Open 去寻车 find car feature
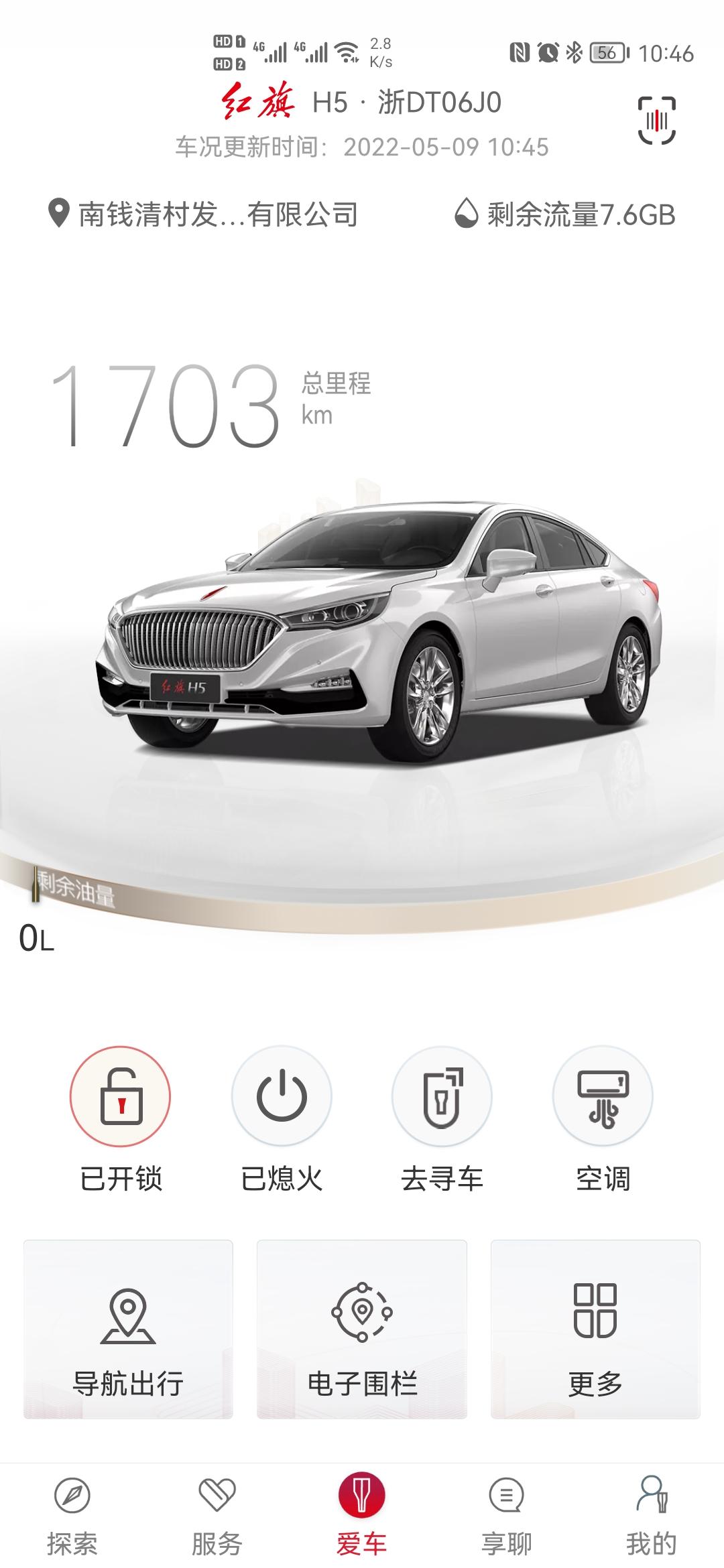724x1568 pixels. point(442,1097)
